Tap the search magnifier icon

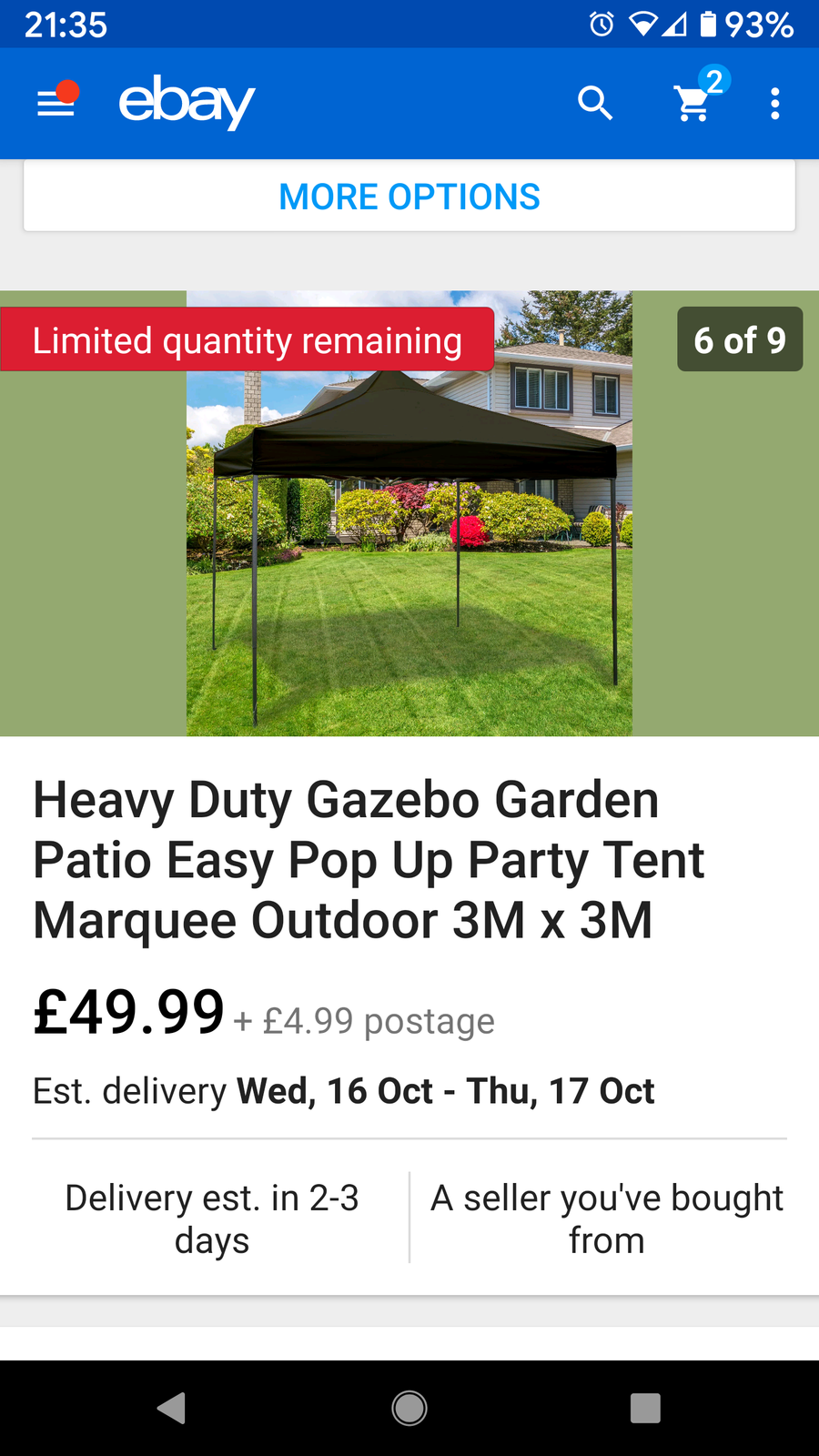click(x=595, y=104)
